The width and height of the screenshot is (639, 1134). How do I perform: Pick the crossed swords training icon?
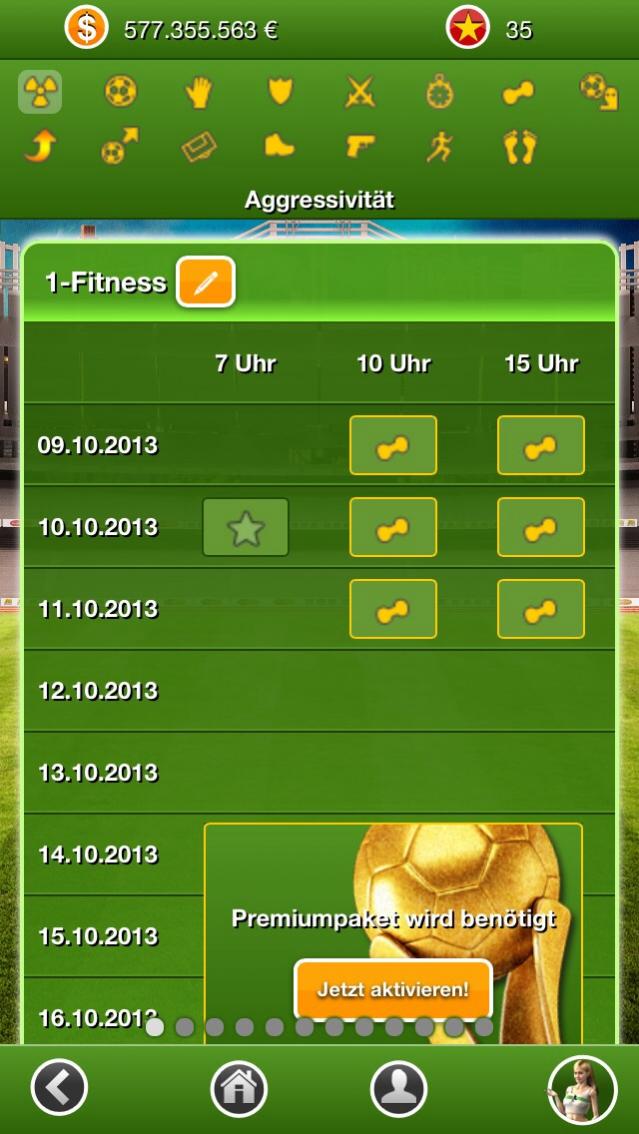(x=360, y=92)
